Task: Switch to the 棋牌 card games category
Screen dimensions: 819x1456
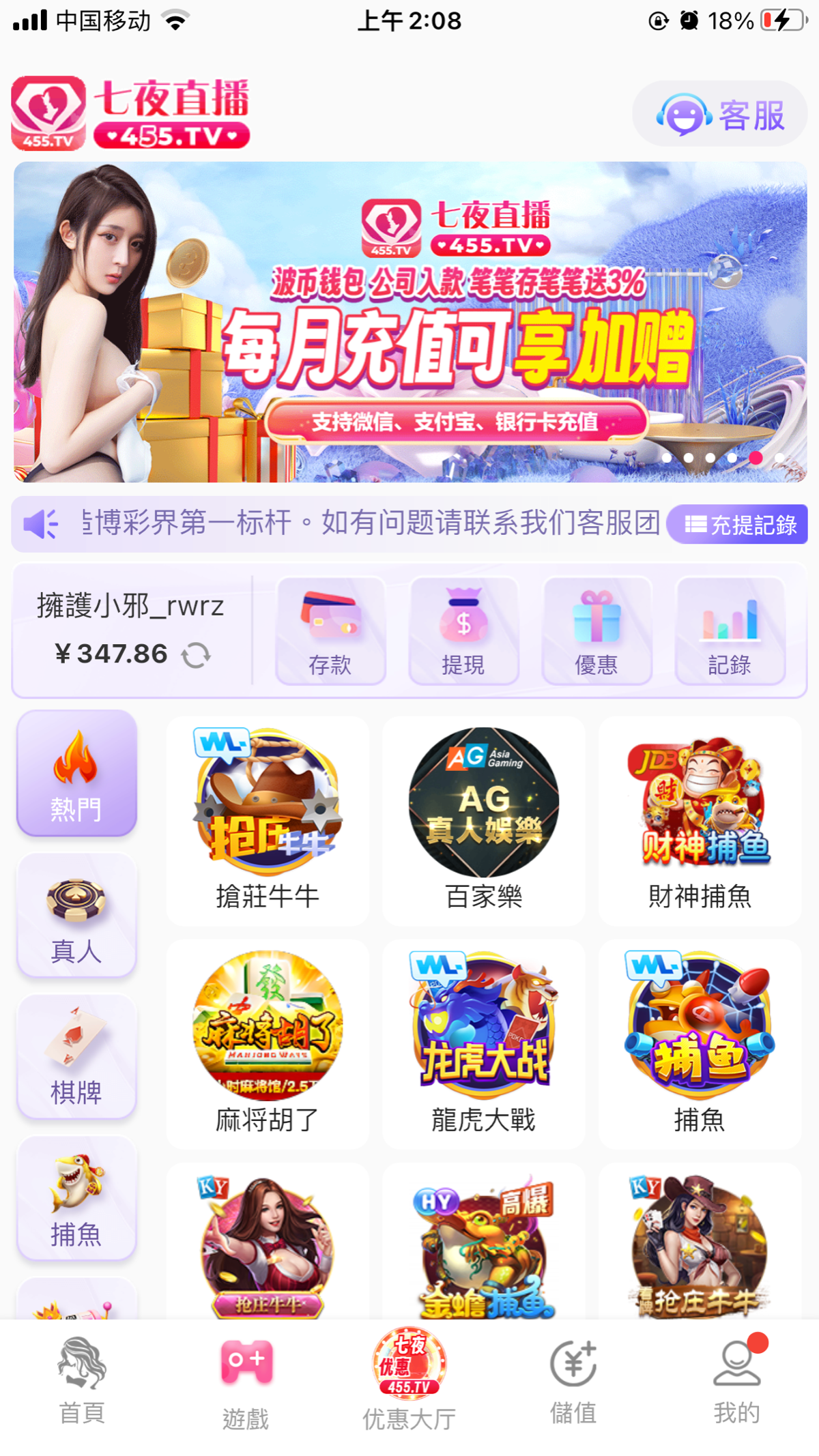Action: tap(76, 1057)
